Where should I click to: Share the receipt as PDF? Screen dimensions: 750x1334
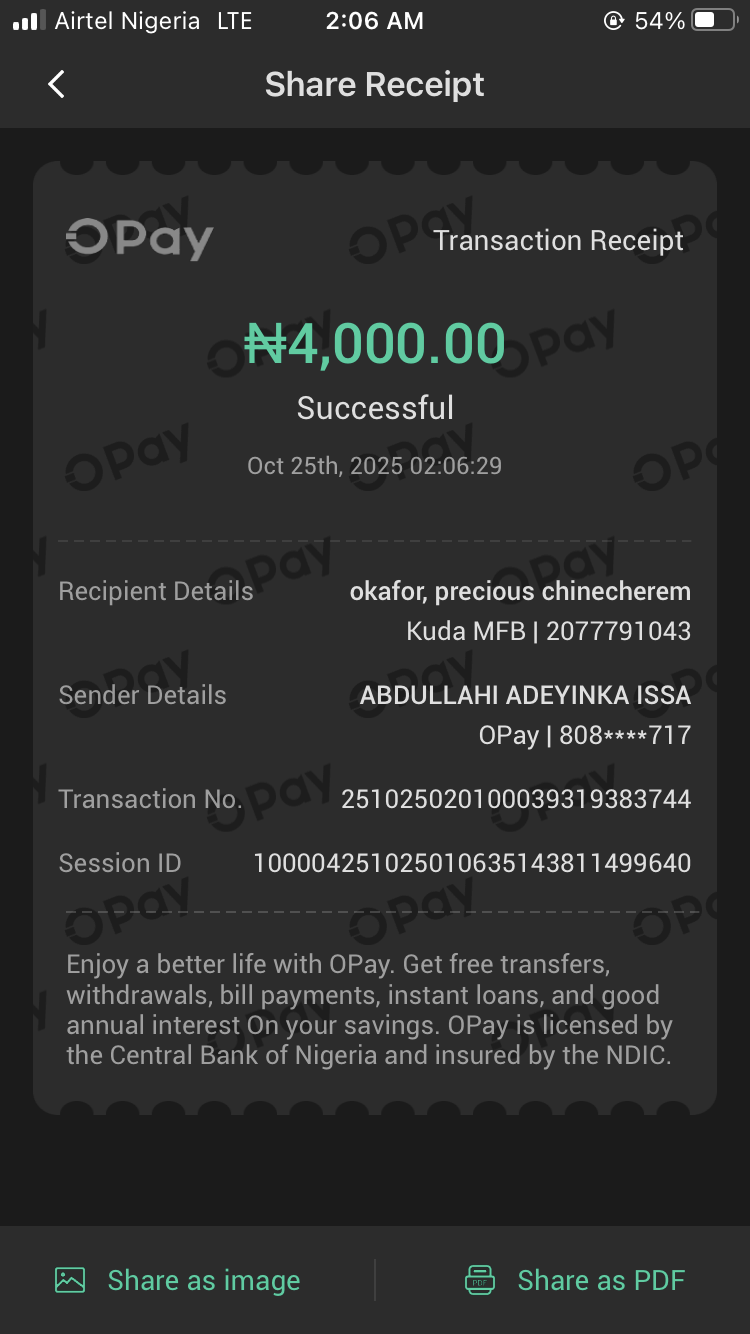pos(575,1280)
